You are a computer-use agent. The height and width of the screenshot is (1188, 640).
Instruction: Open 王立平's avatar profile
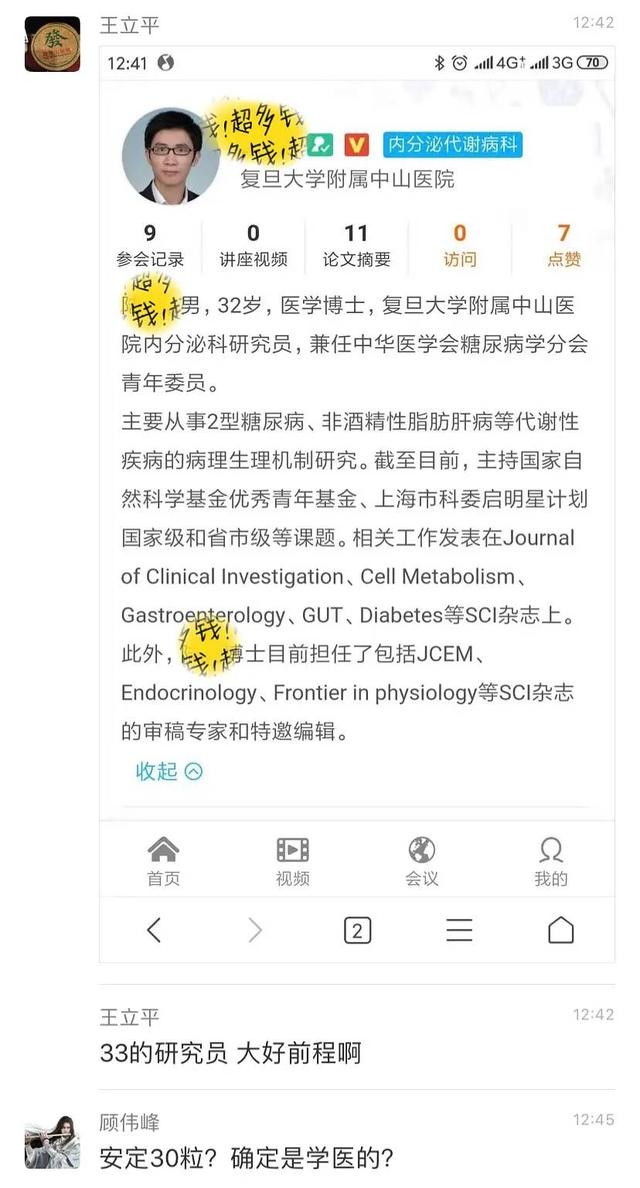point(52,44)
